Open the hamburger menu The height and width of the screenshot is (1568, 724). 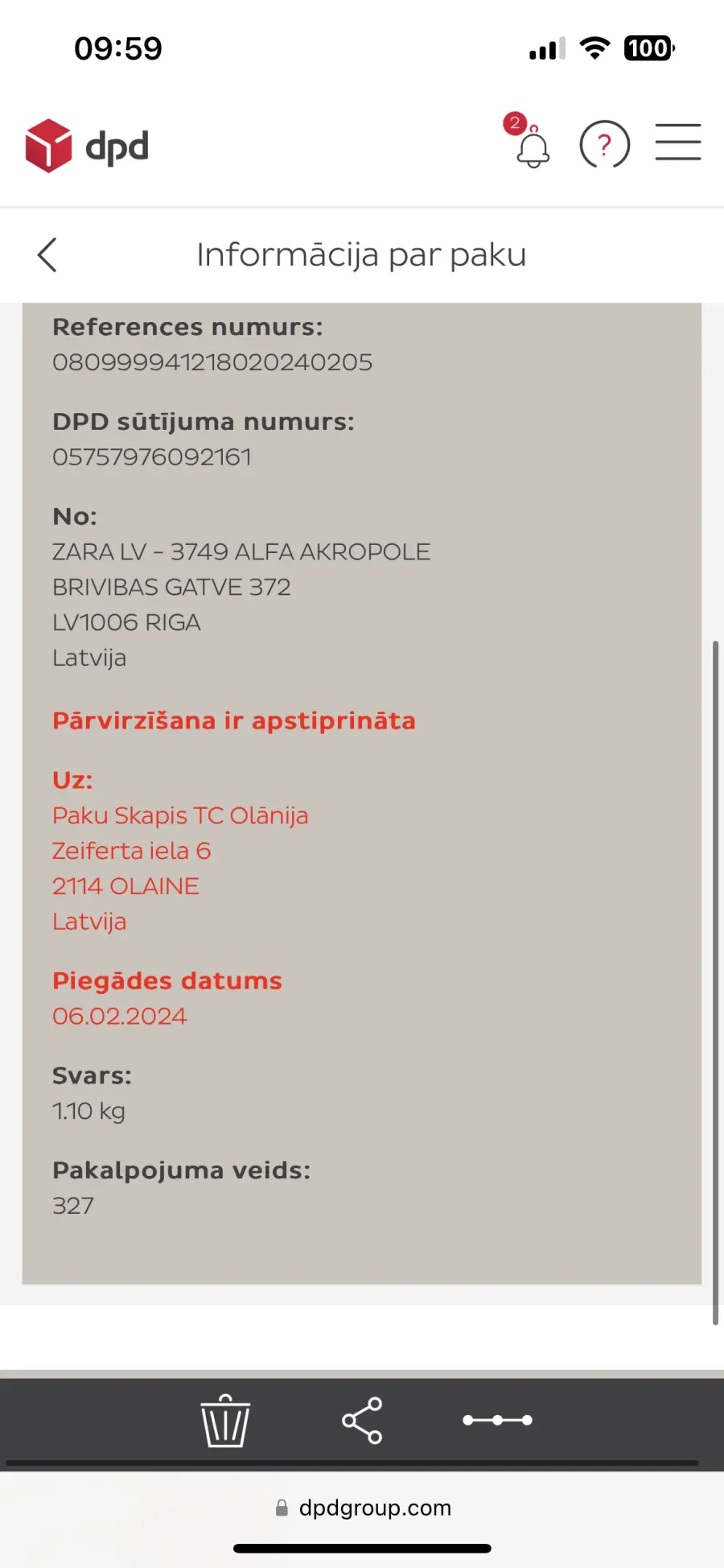pos(677,142)
